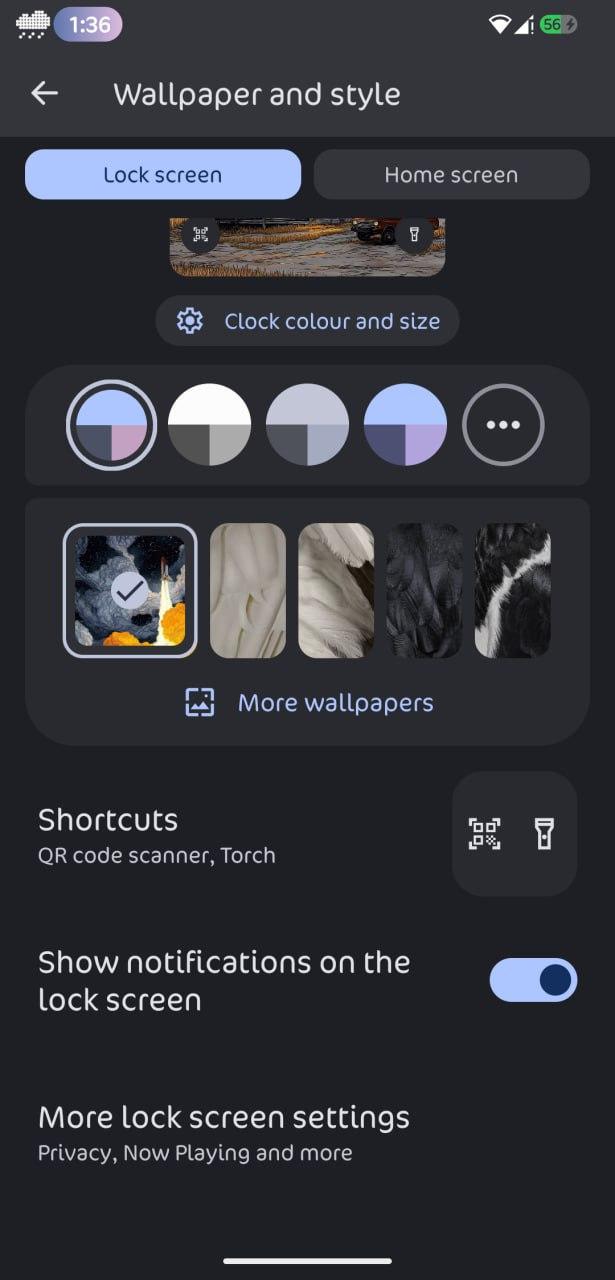Disable Show notifications on the lock screen

pyautogui.click(x=533, y=981)
